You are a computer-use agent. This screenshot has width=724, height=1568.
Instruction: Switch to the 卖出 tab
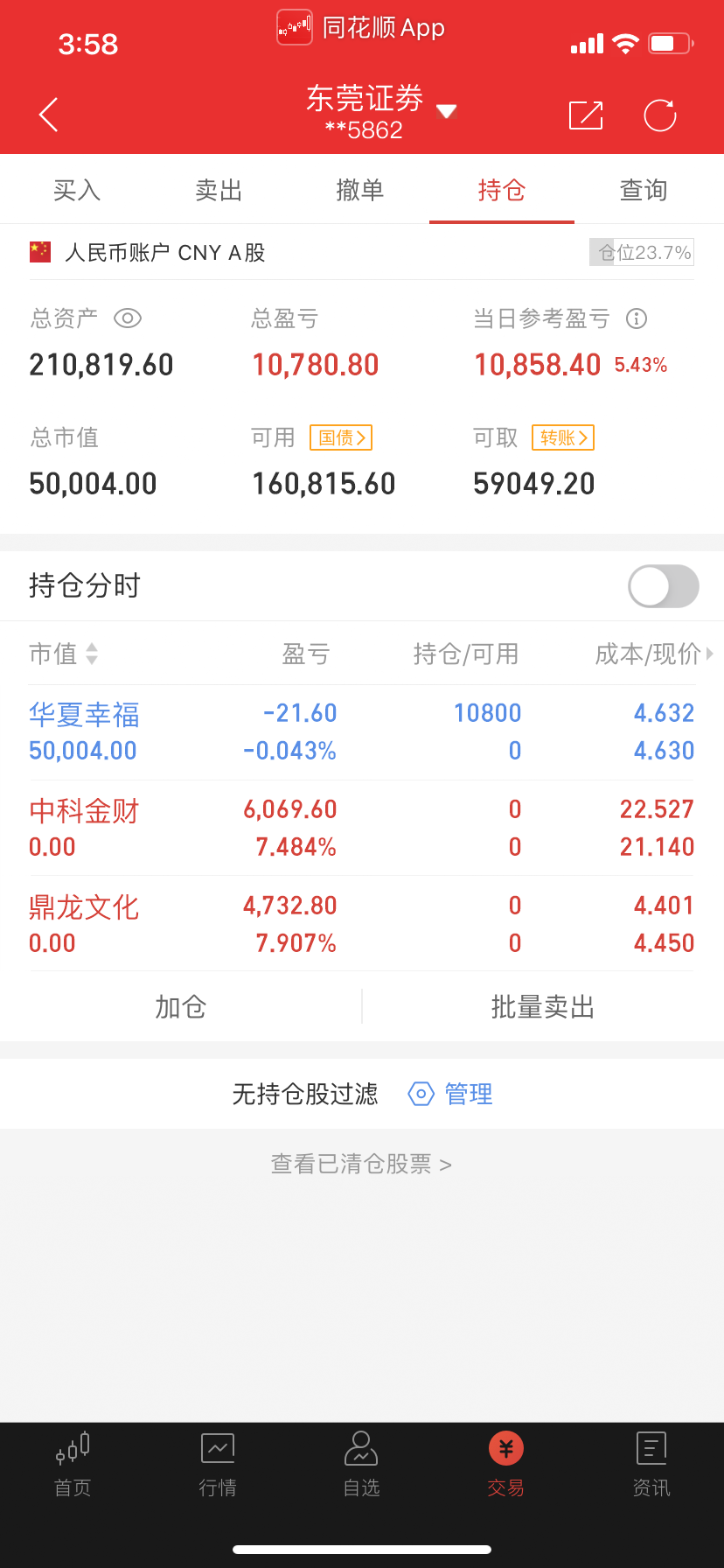[219, 190]
